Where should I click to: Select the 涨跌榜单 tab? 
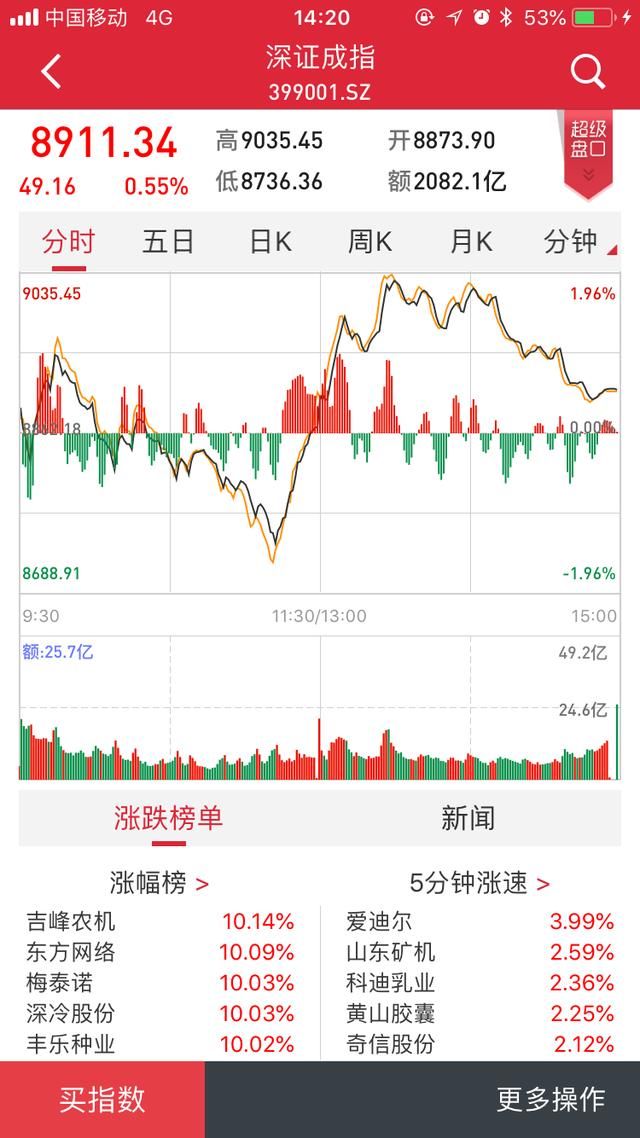168,818
